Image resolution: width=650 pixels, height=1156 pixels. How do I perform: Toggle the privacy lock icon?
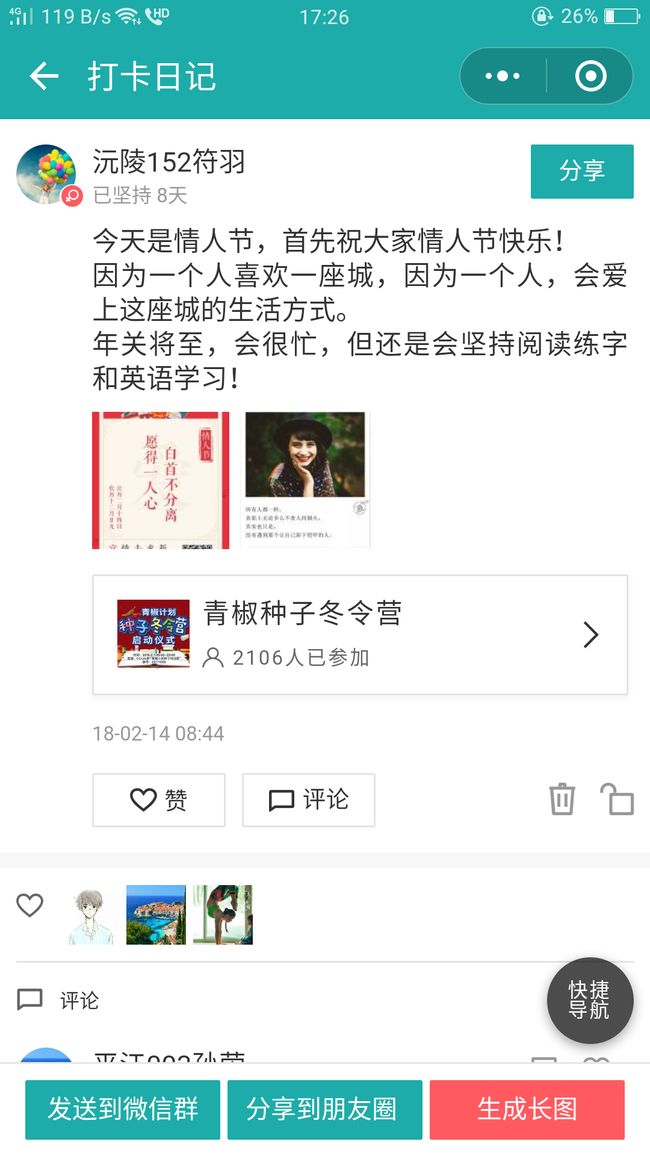coord(616,799)
